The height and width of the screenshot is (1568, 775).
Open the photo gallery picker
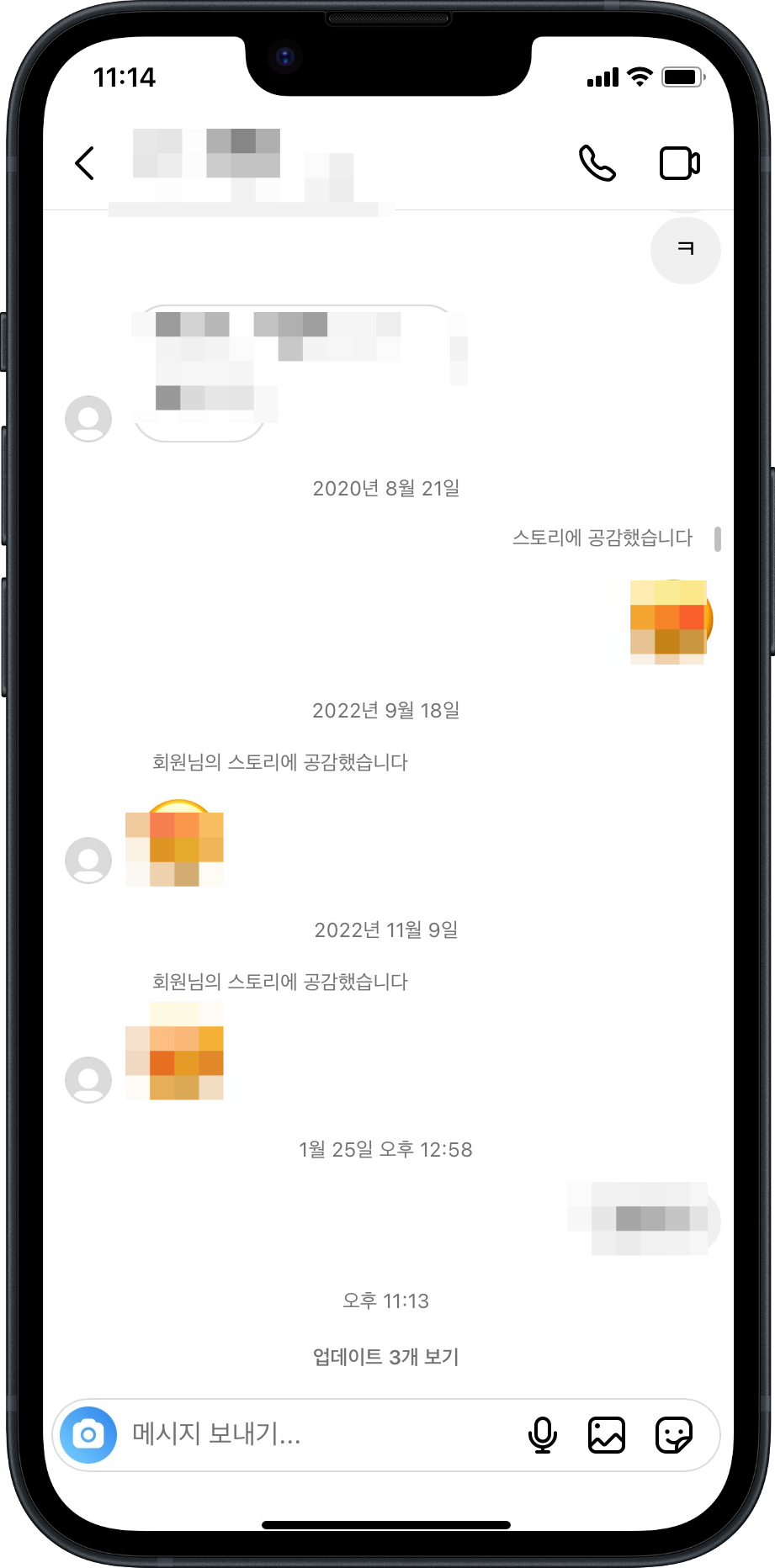click(x=607, y=1434)
